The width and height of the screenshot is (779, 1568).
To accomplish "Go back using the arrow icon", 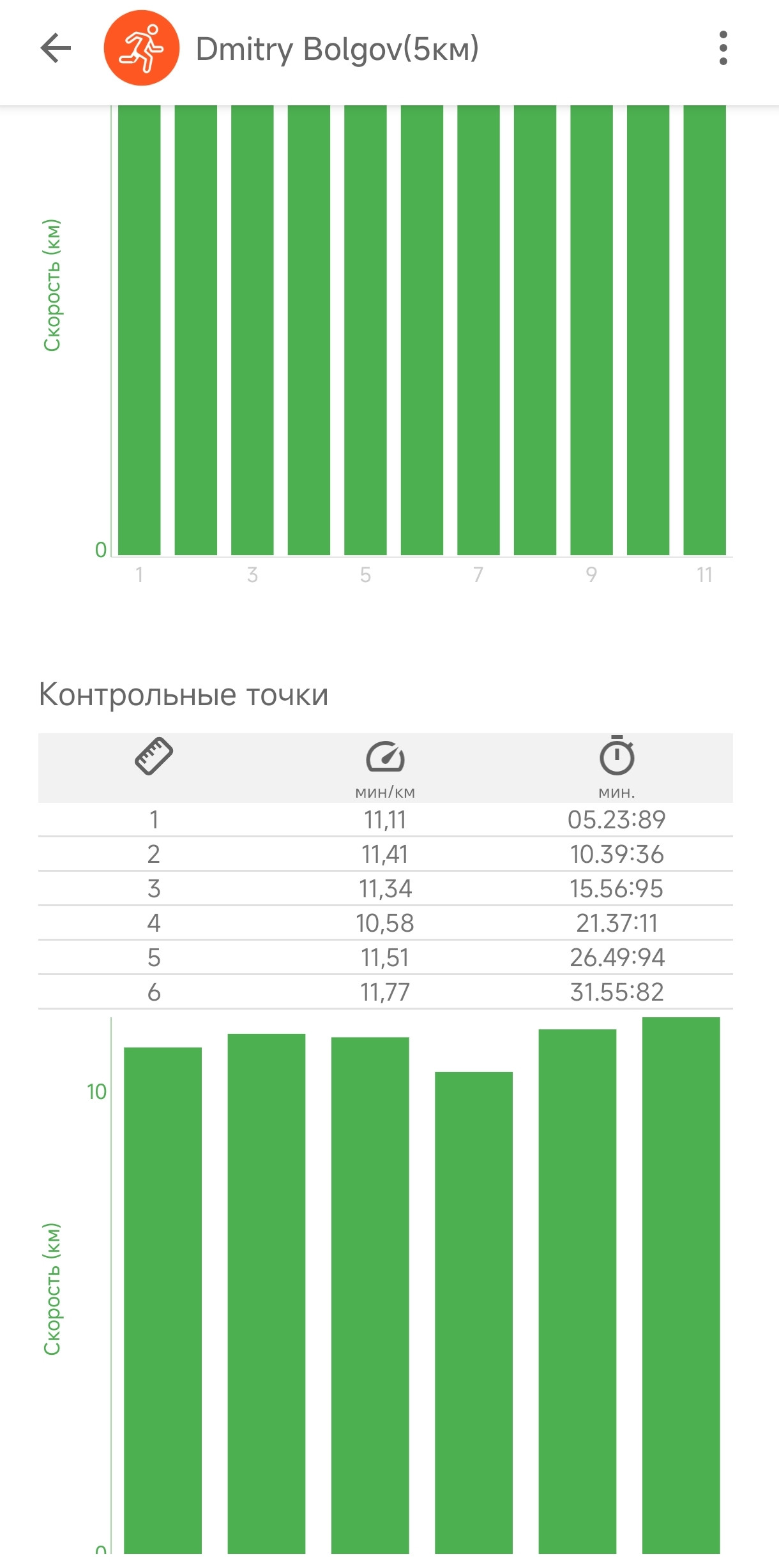I will pos(56,49).
